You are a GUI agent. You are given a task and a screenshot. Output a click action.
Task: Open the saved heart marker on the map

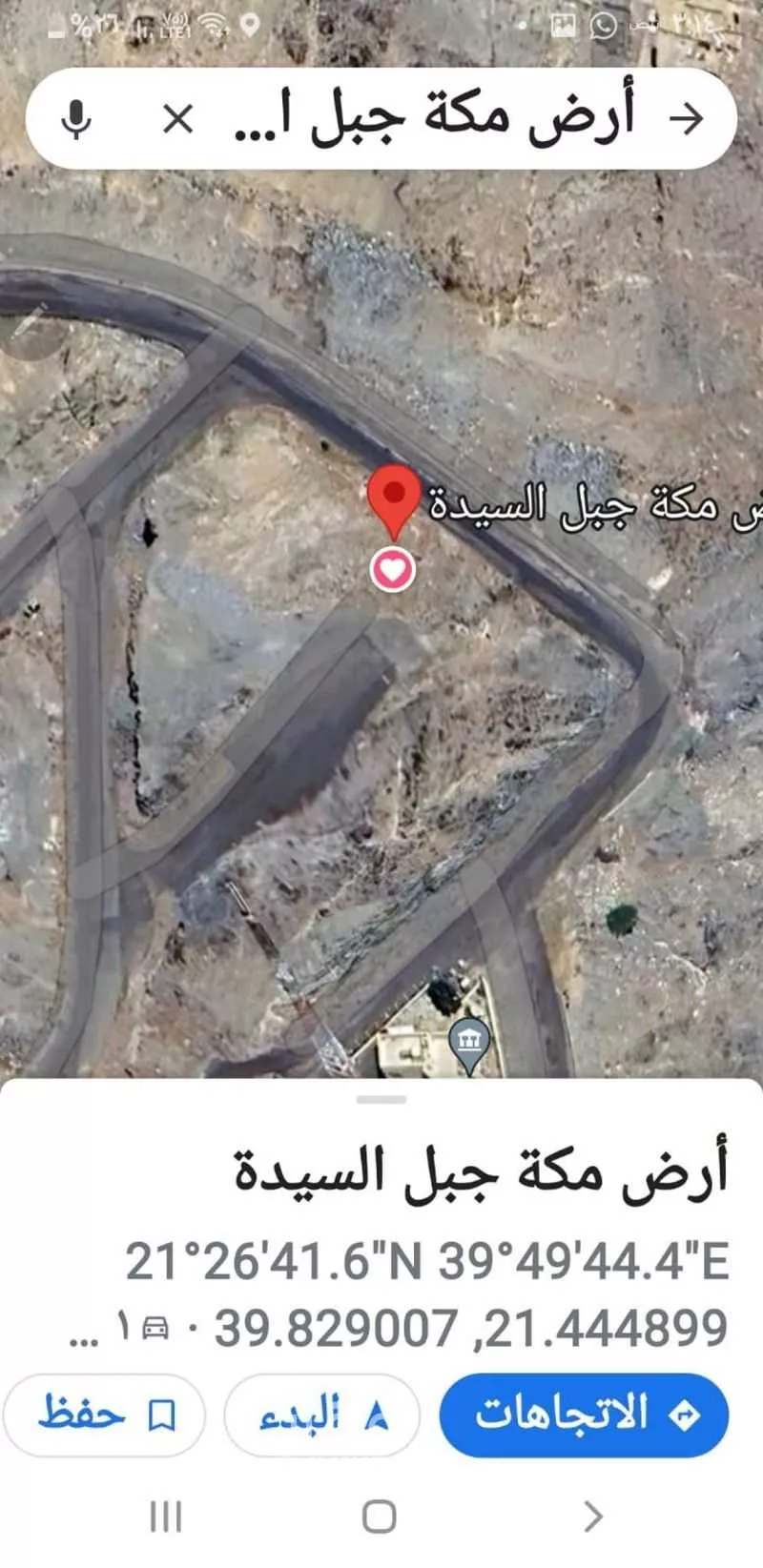393,570
